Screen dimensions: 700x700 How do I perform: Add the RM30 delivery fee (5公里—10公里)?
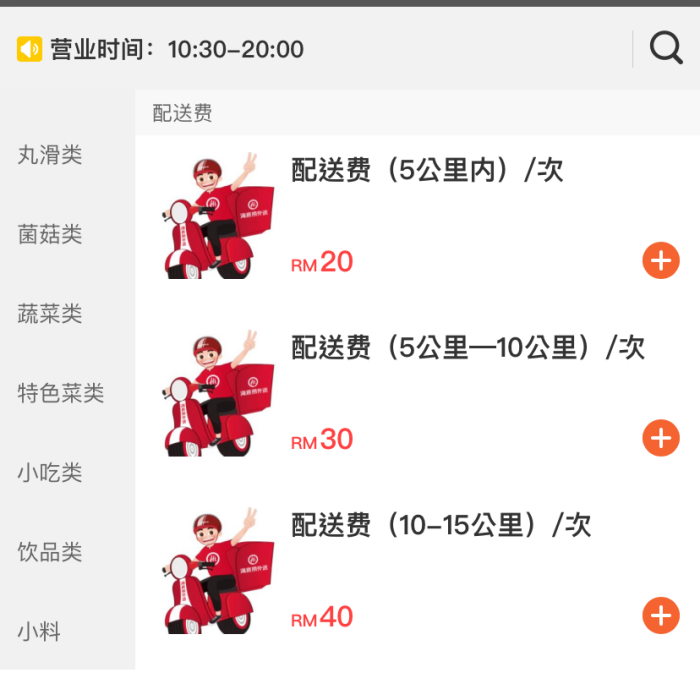coord(660,438)
